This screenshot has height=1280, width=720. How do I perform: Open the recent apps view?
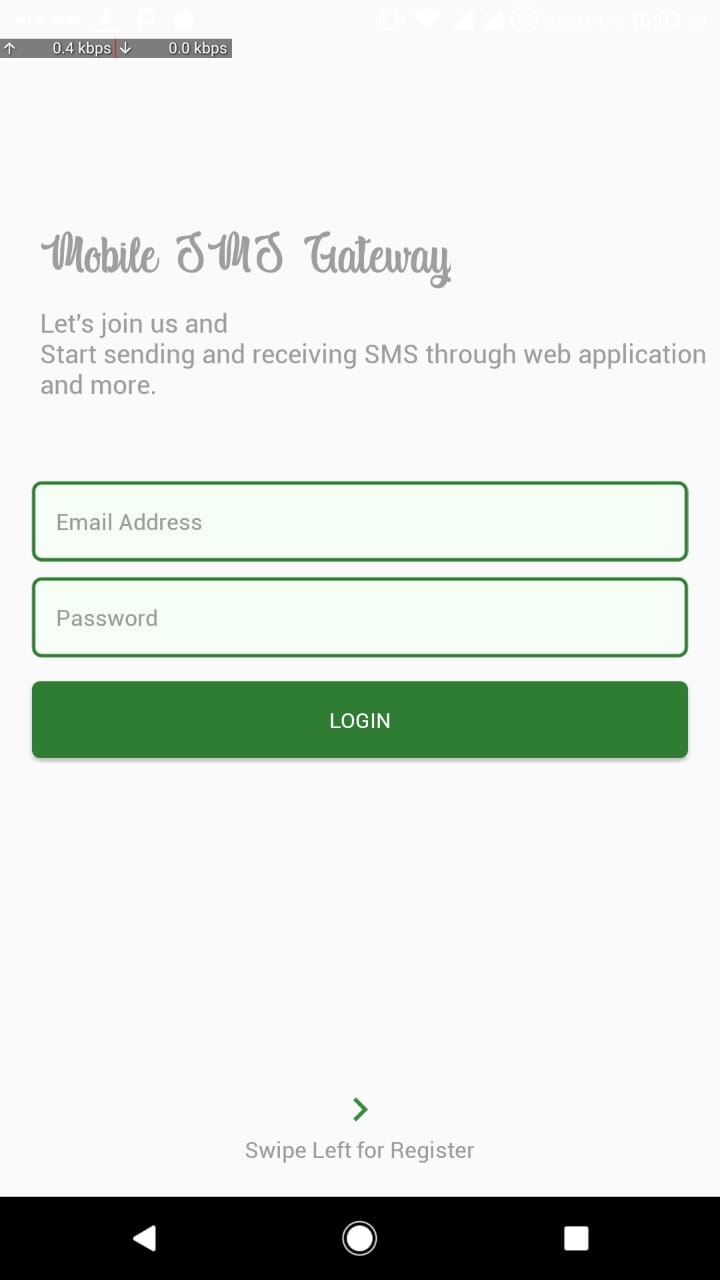[576, 1239]
